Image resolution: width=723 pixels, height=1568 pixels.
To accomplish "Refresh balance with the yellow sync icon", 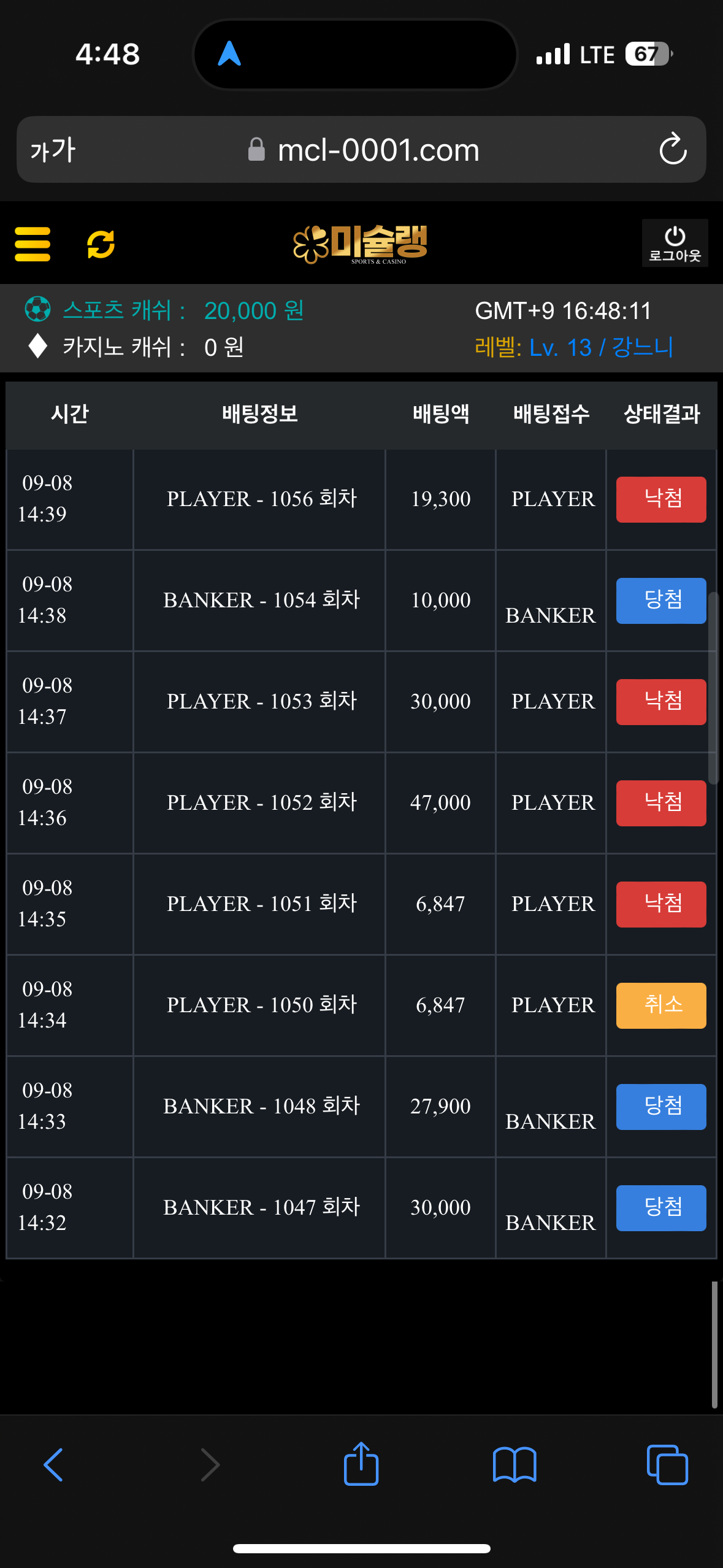I will point(101,244).
